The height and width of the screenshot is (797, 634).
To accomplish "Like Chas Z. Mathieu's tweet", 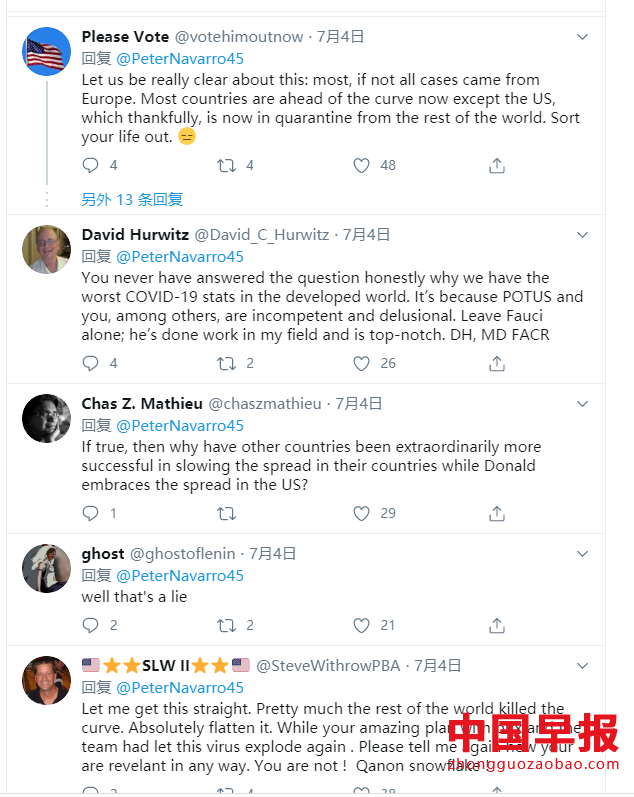I will [362, 514].
